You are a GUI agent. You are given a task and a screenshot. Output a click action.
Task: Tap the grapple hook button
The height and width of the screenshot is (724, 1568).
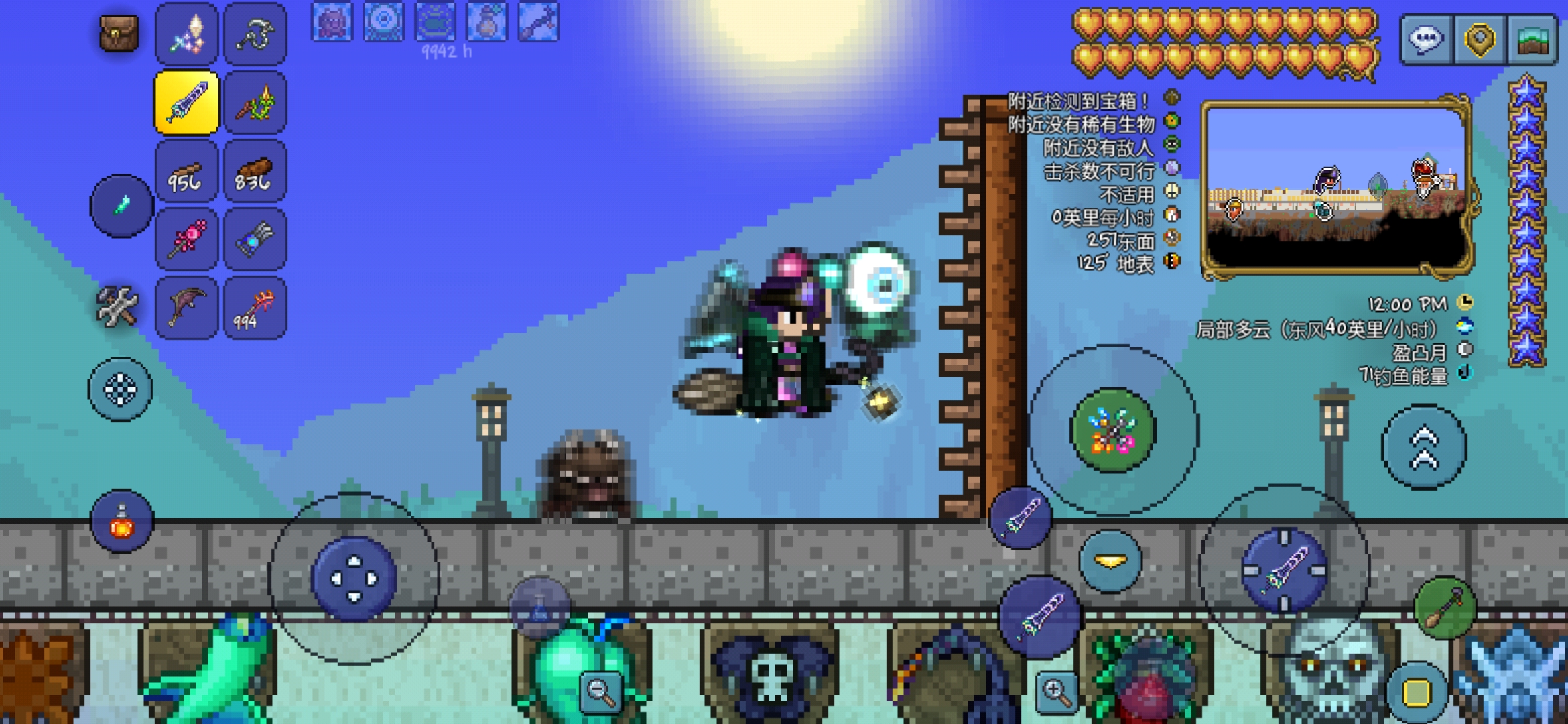click(x=1445, y=608)
